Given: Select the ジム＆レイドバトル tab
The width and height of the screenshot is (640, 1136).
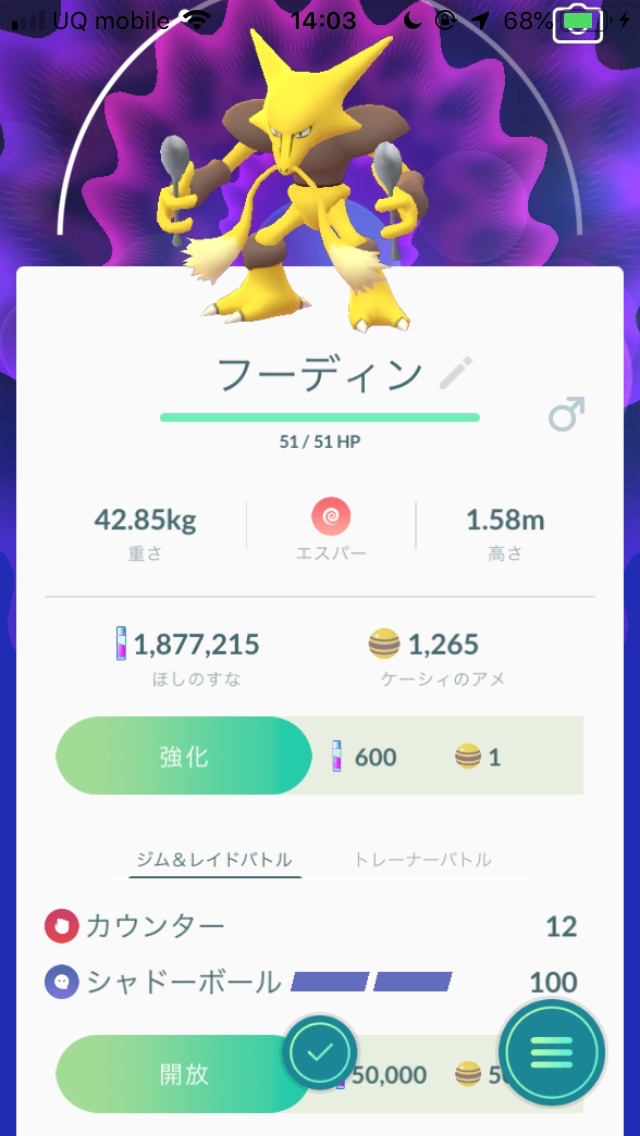Looking at the screenshot, I should [215, 859].
